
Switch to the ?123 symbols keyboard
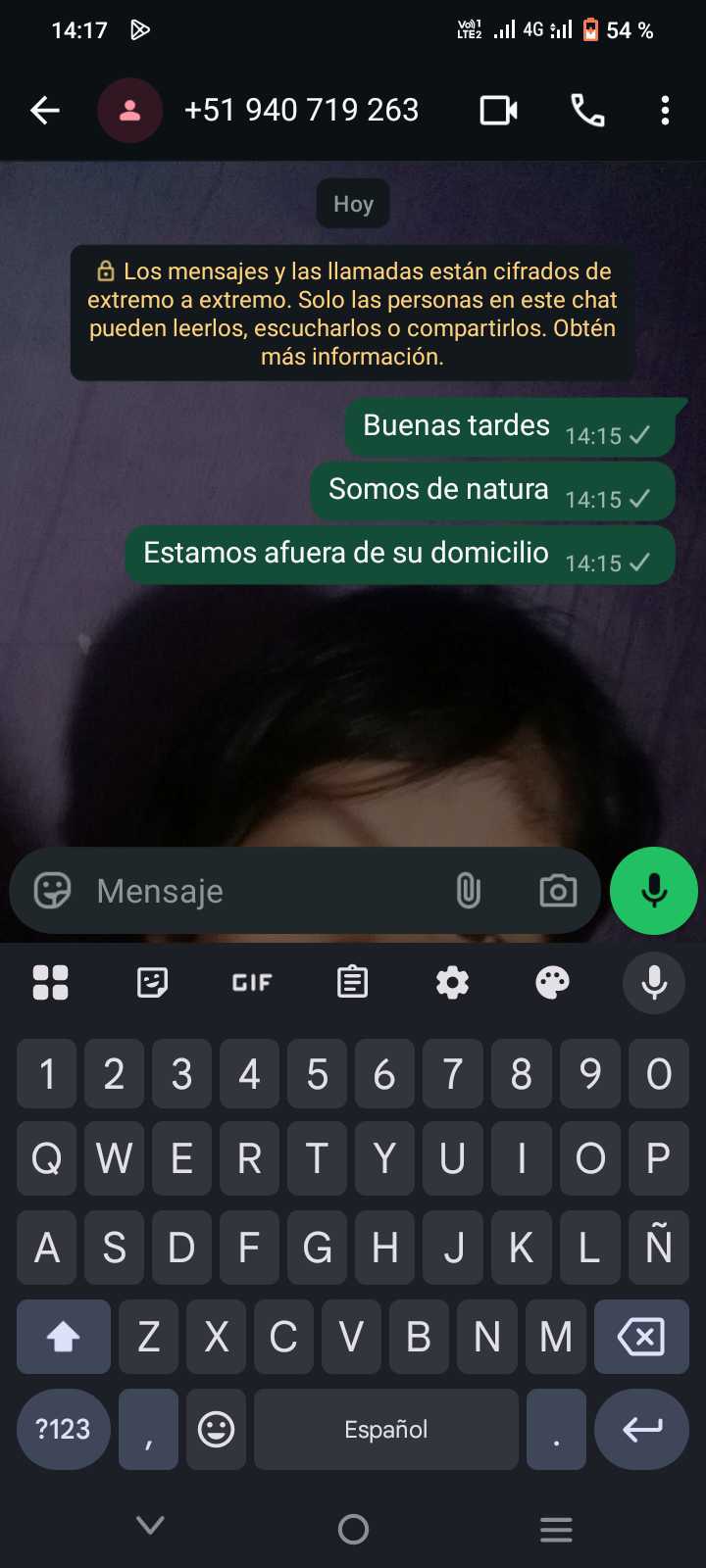63,1429
